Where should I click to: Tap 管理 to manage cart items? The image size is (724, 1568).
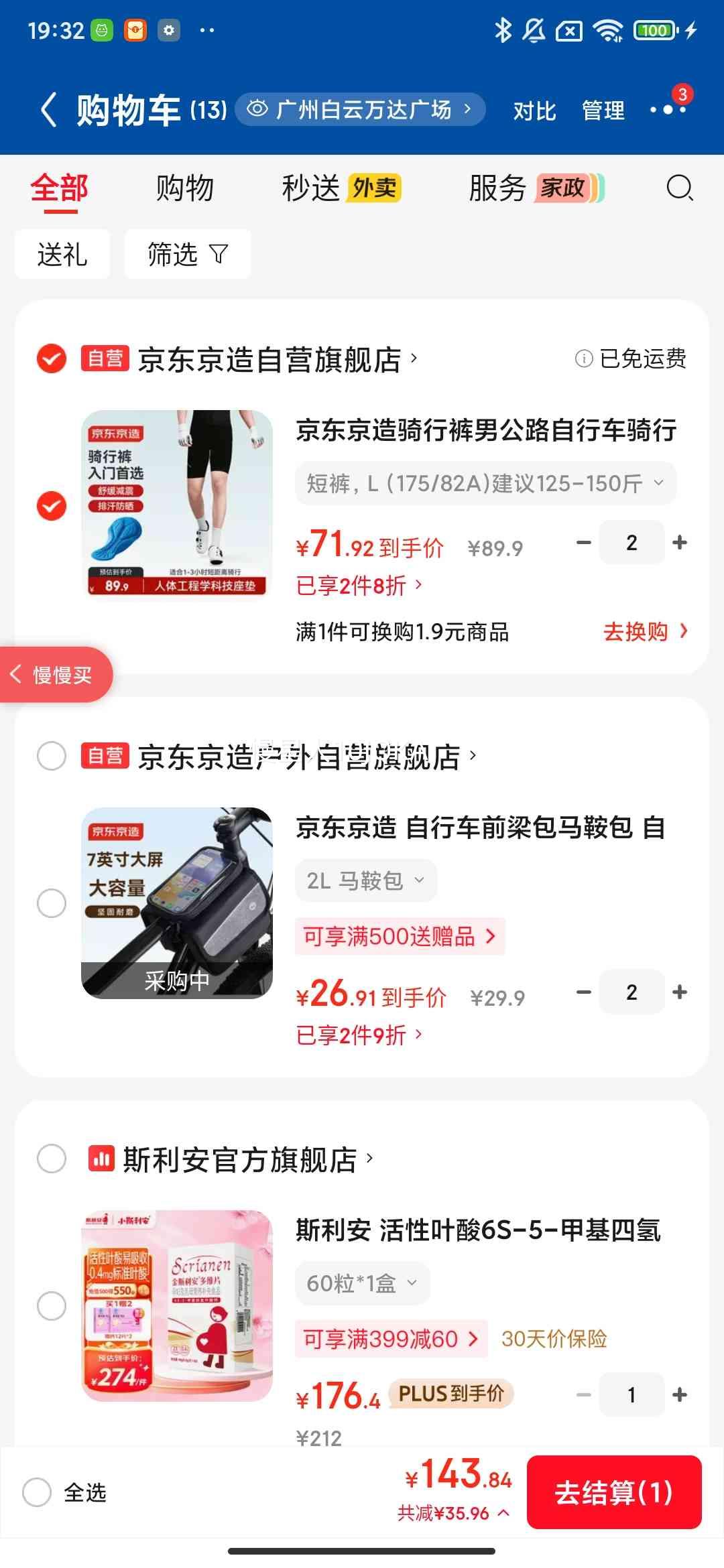coord(603,111)
